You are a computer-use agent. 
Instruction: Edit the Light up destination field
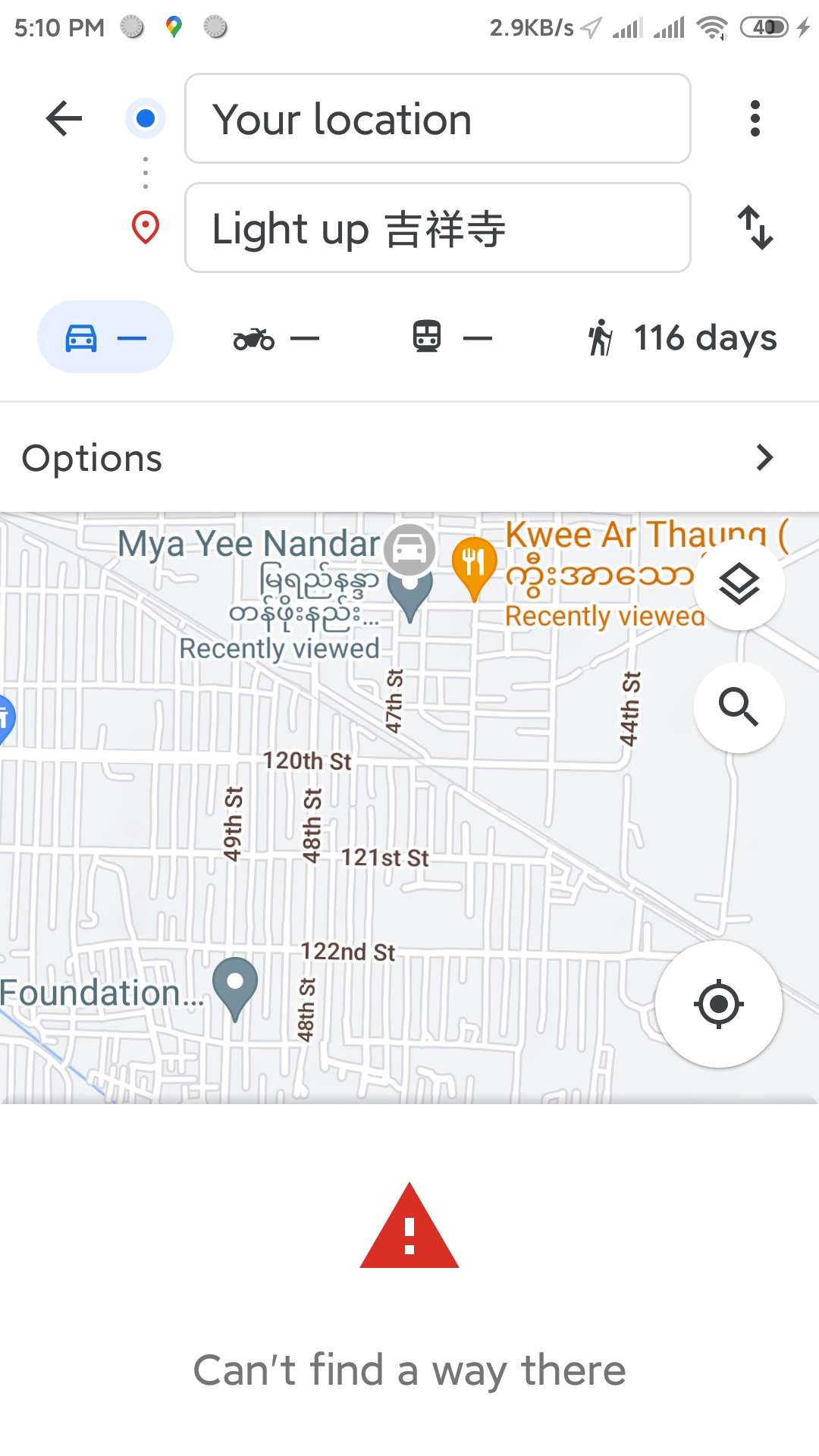438,227
